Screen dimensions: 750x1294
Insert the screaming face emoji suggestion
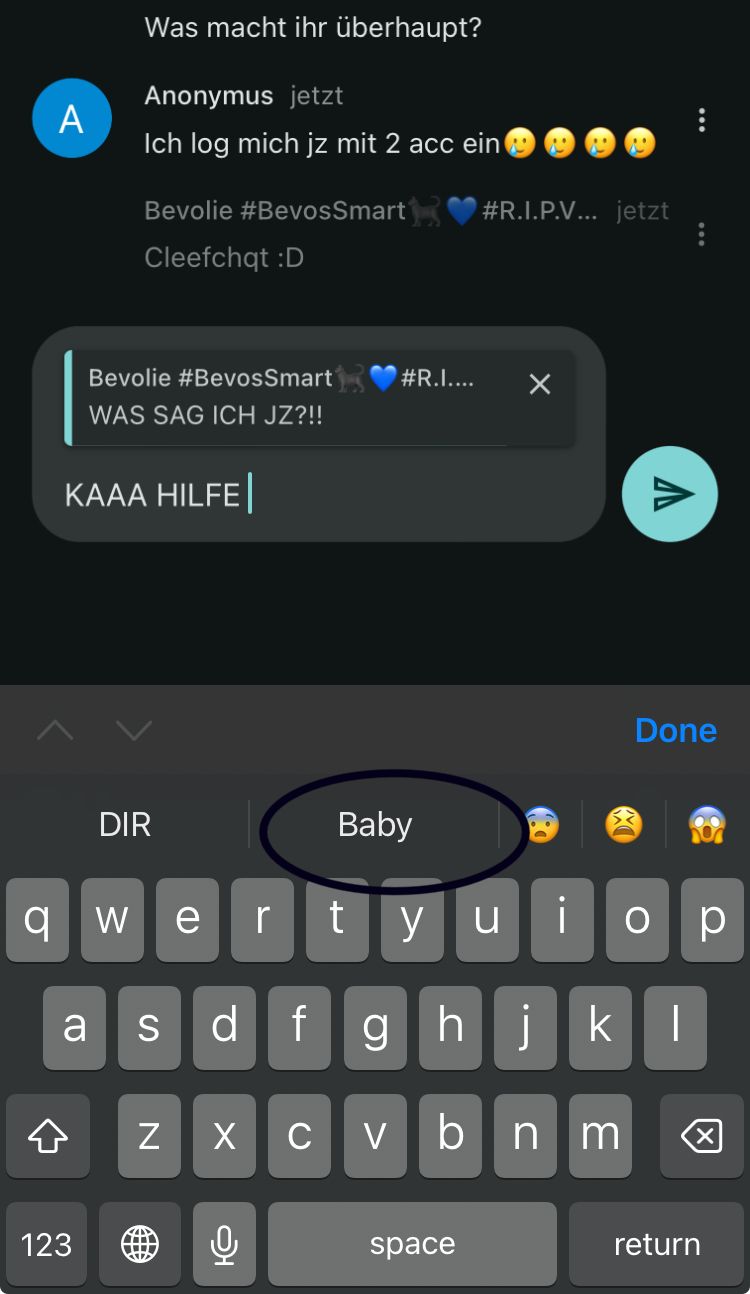pyautogui.click(x=706, y=826)
